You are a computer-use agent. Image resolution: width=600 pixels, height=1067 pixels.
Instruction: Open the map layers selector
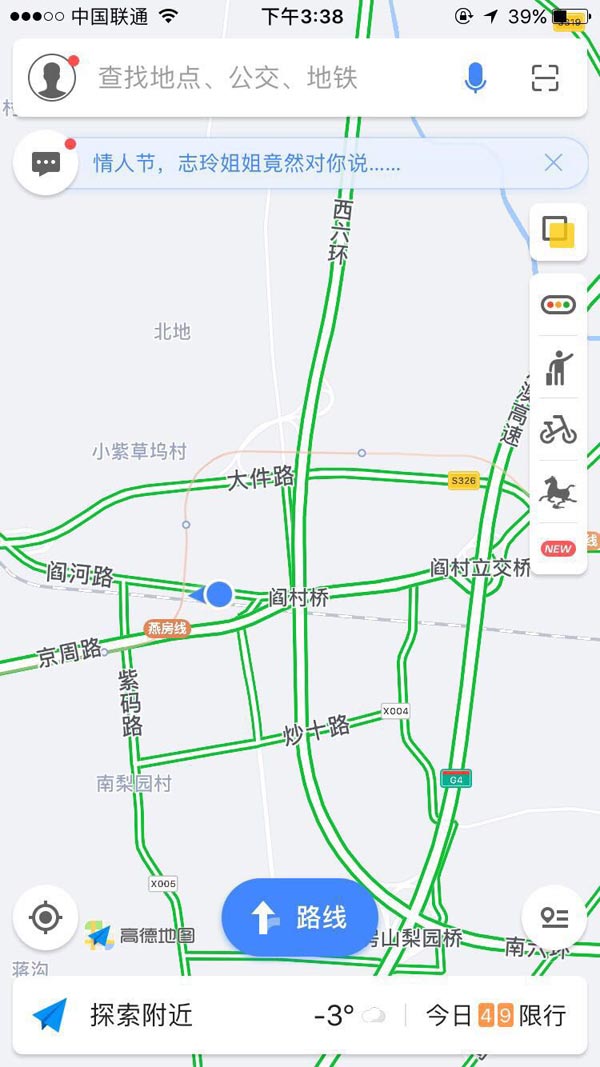pyautogui.click(x=558, y=232)
